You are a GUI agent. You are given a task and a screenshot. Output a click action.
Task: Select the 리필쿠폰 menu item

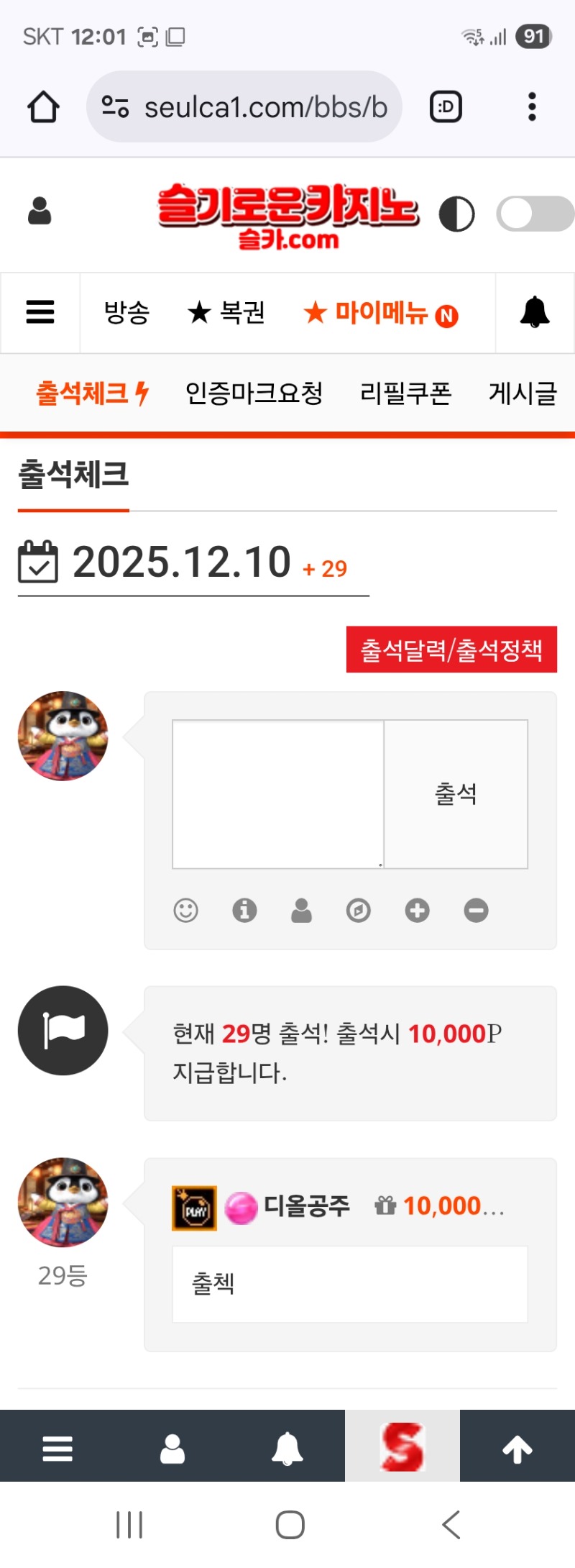[405, 393]
